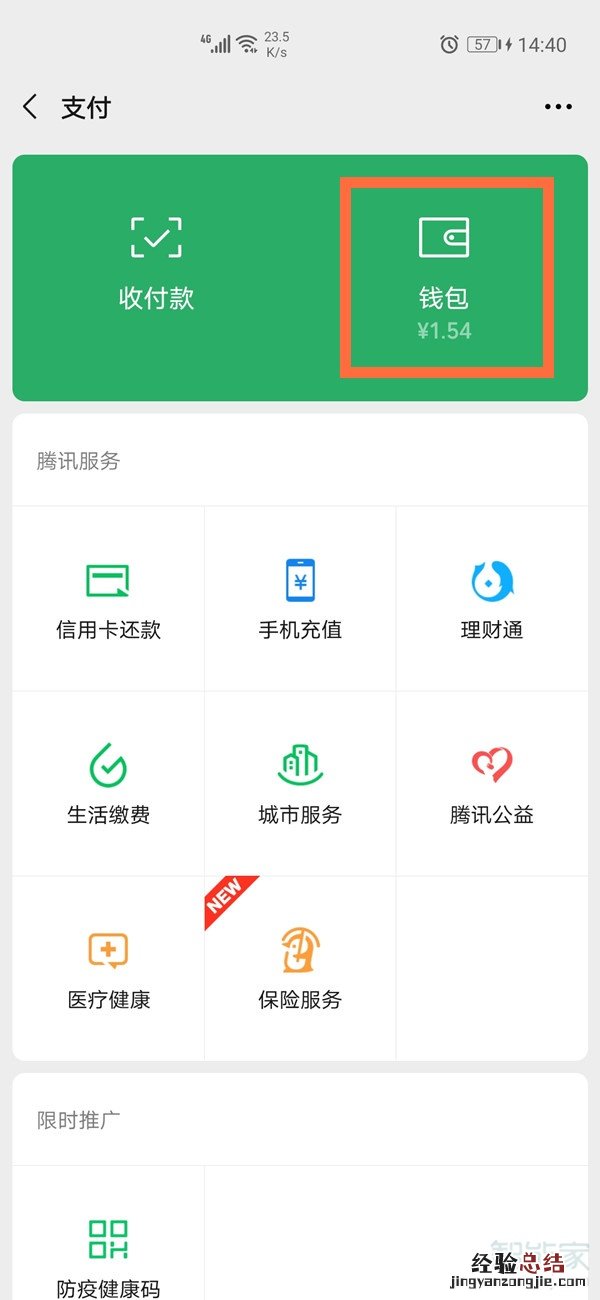Screen dimensions: 600x1300
Task: Go back from the 支付 page
Action: (x=30, y=108)
